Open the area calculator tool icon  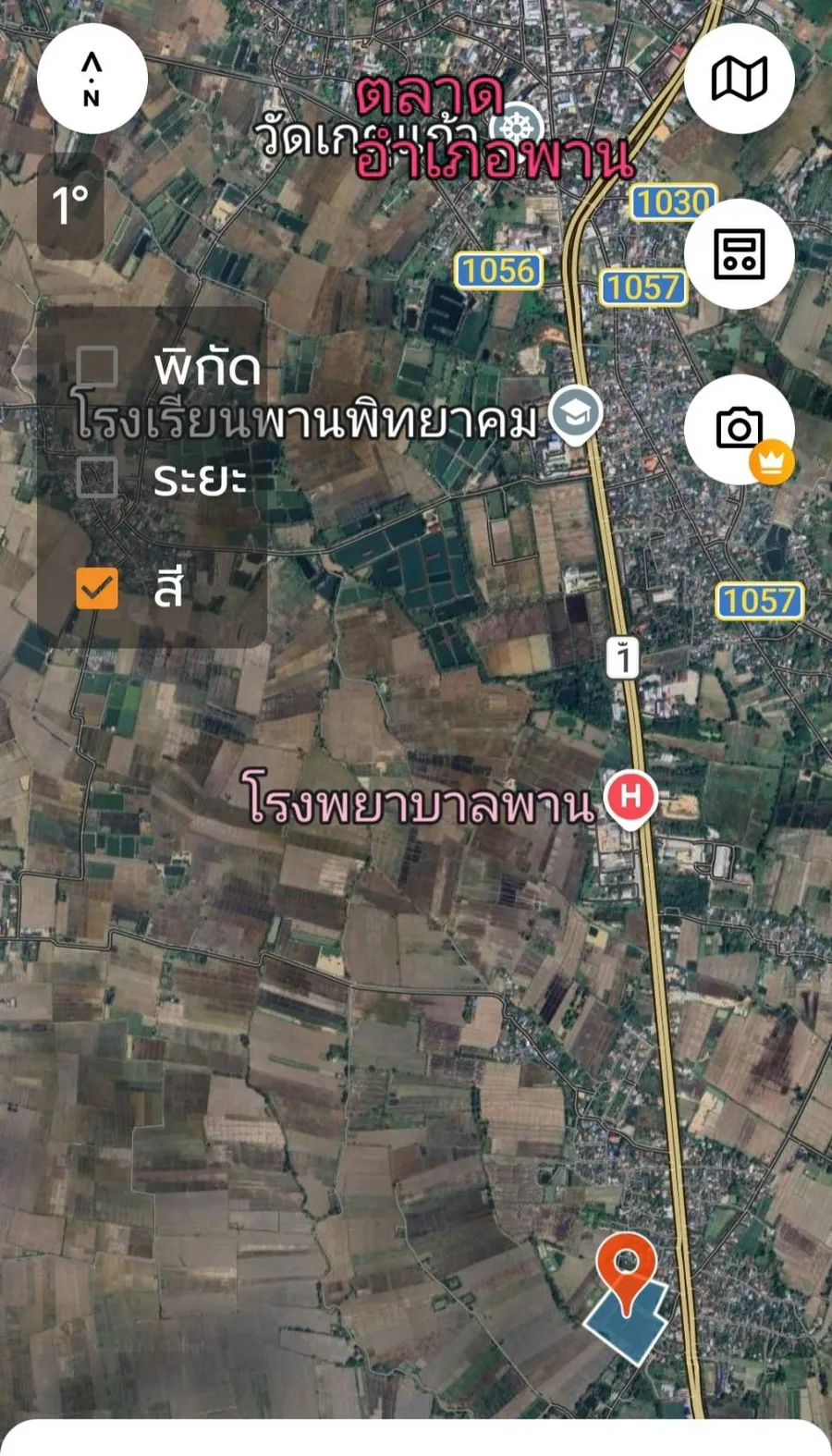point(739,253)
